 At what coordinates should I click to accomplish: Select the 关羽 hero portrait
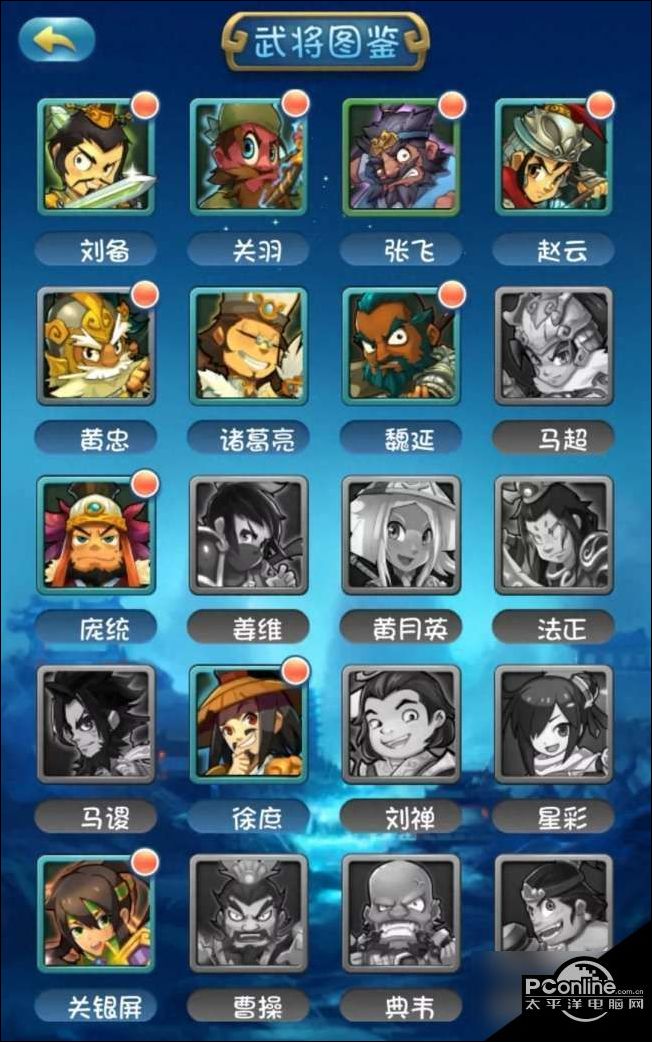point(249,156)
